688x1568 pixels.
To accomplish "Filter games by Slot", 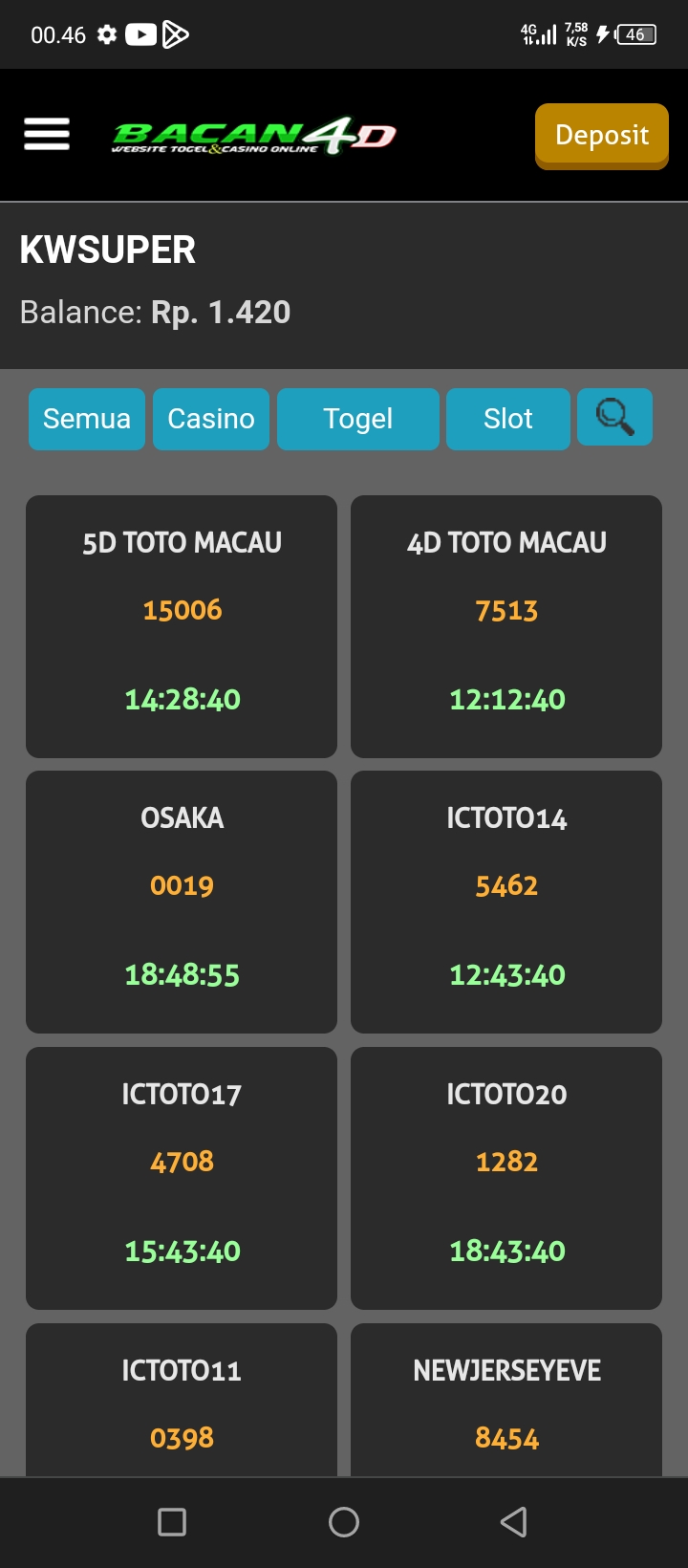I will pyautogui.click(x=507, y=419).
